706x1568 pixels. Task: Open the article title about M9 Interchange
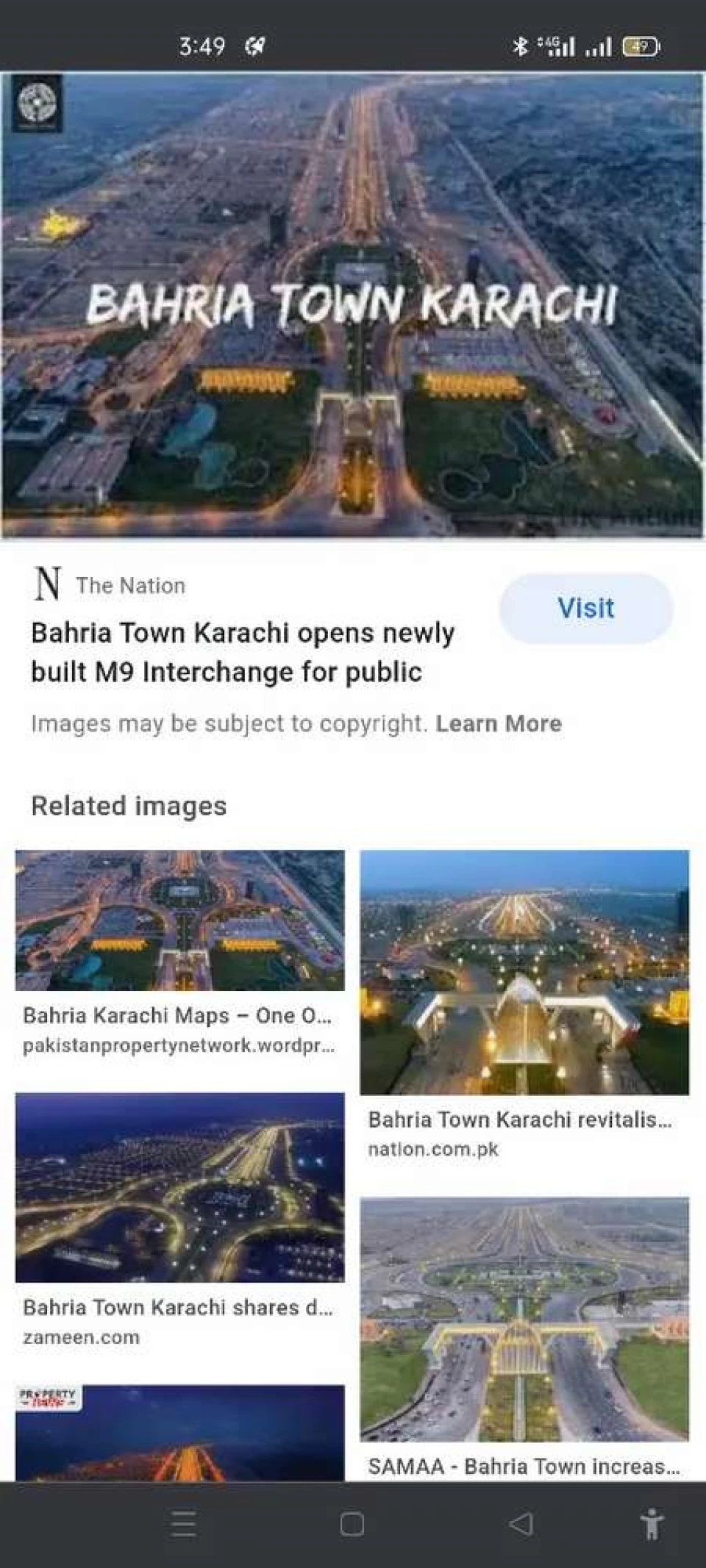(243, 652)
